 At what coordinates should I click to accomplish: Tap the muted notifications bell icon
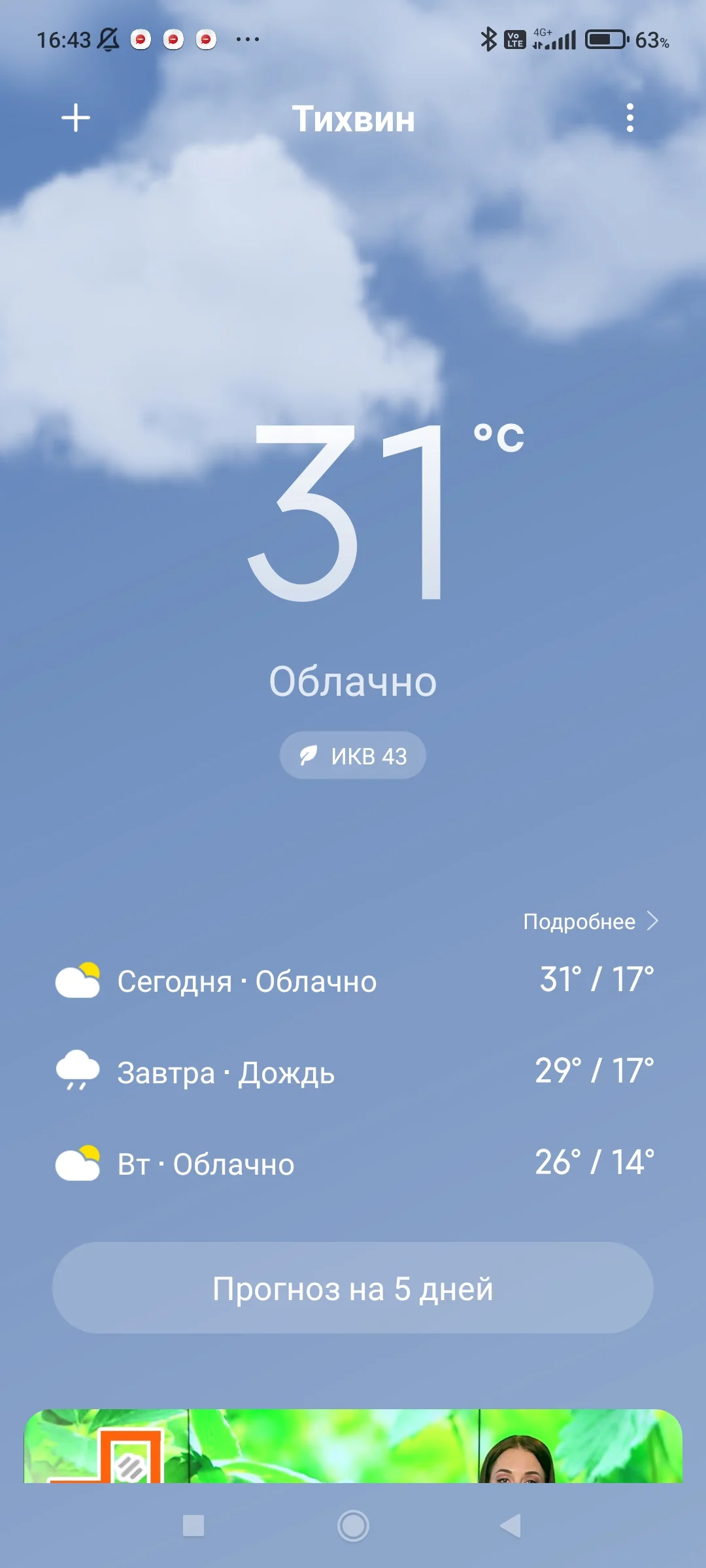[x=107, y=39]
